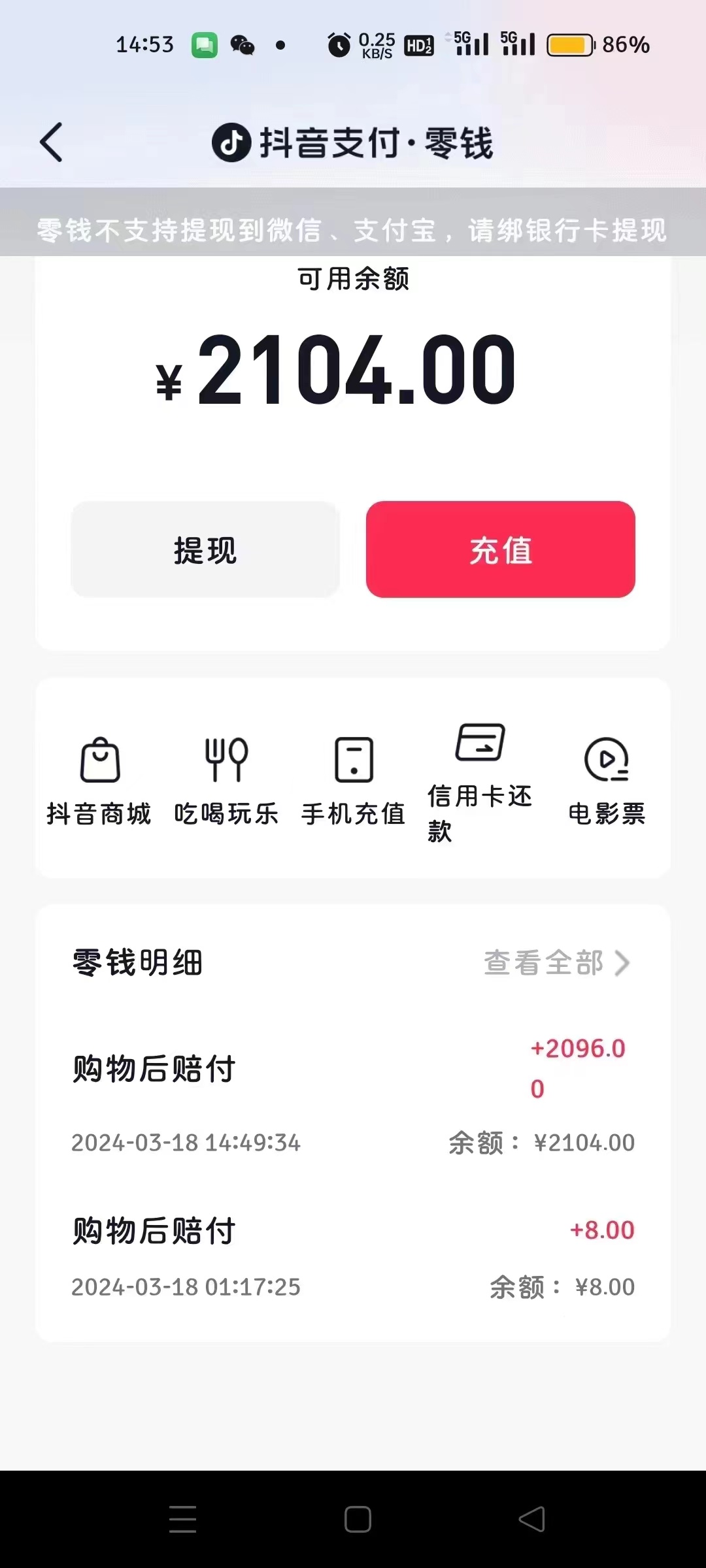The image size is (706, 1568).
Task: Tap the system home button
Action: [358, 1519]
